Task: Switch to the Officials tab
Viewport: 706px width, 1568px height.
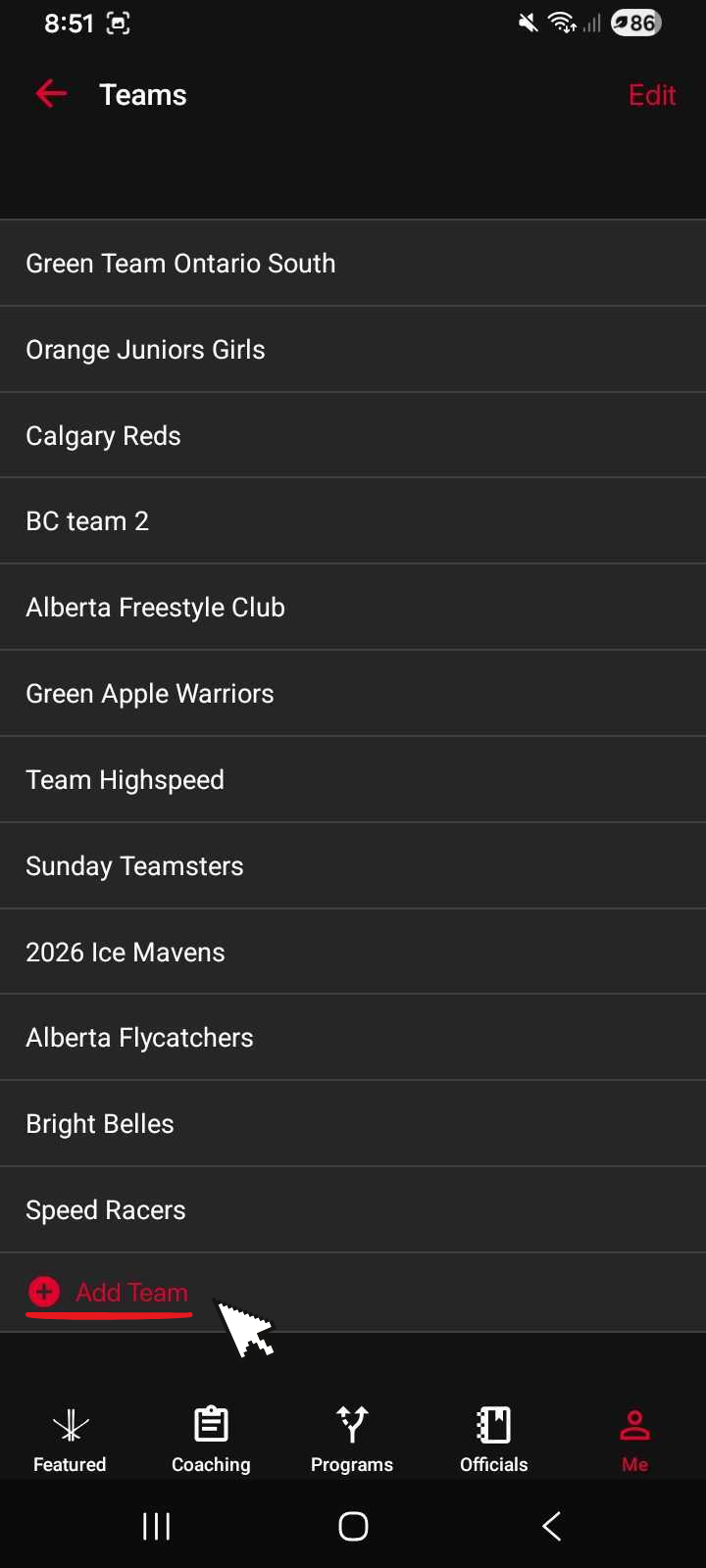Action: pos(494,1439)
